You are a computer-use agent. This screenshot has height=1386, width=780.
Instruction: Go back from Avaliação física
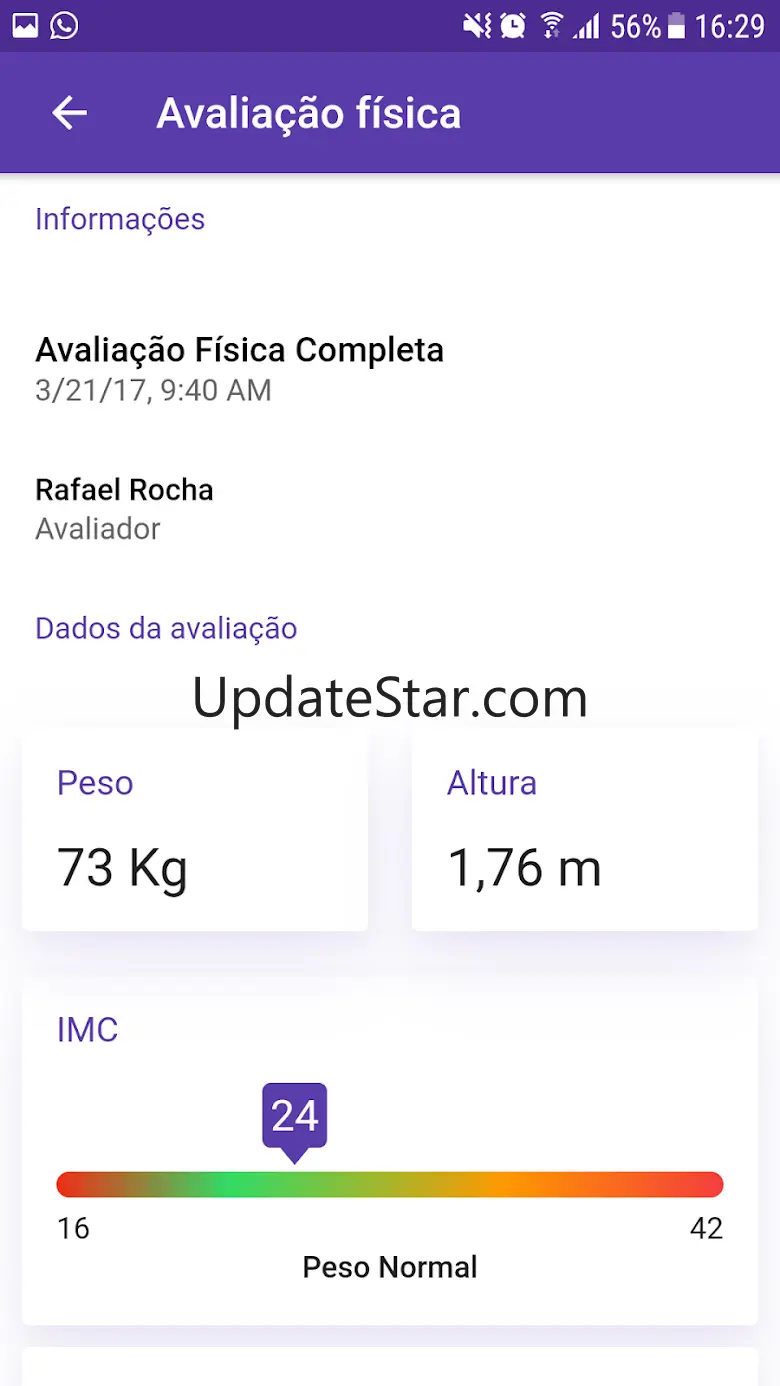(70, 113)
